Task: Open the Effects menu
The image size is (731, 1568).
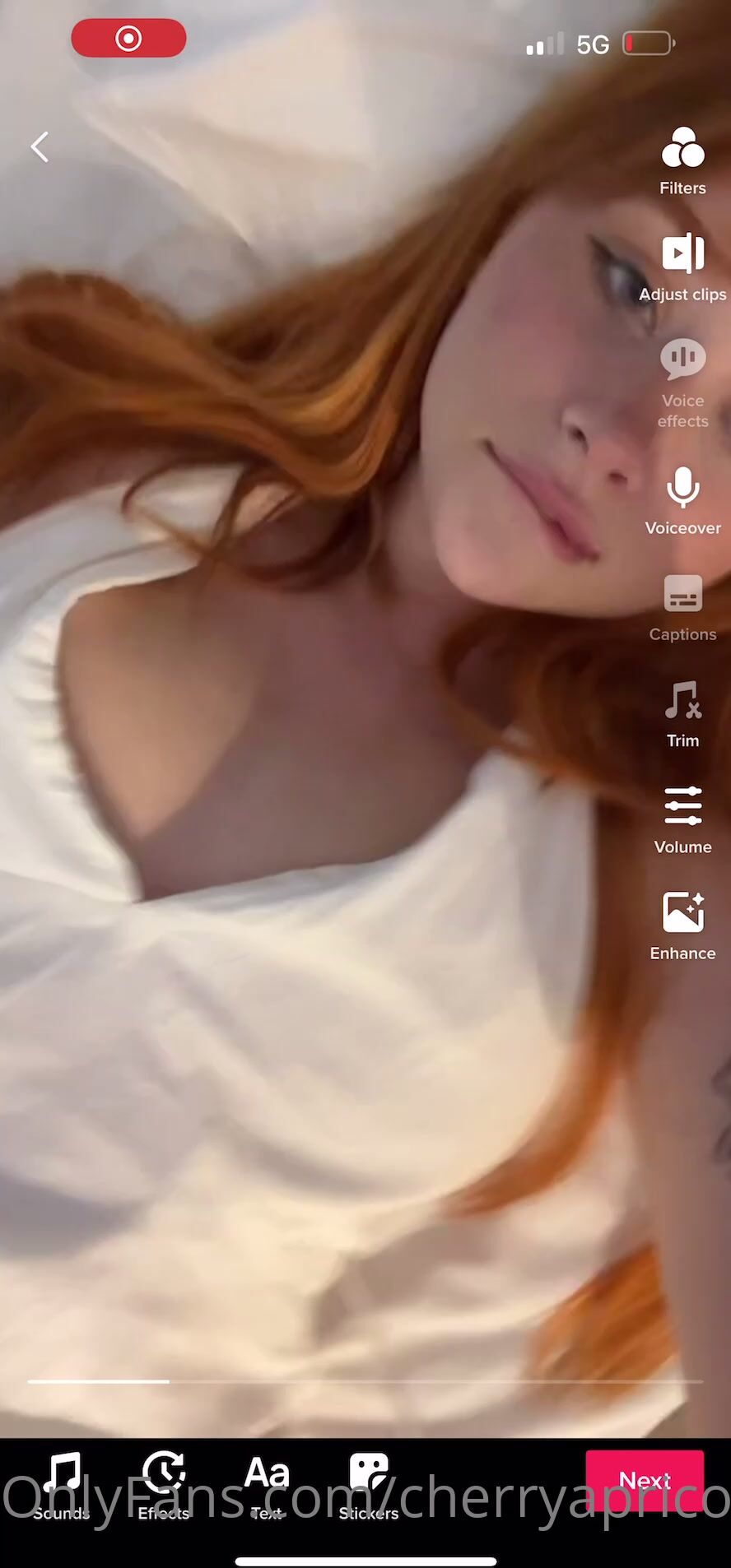Action: 164,1487
